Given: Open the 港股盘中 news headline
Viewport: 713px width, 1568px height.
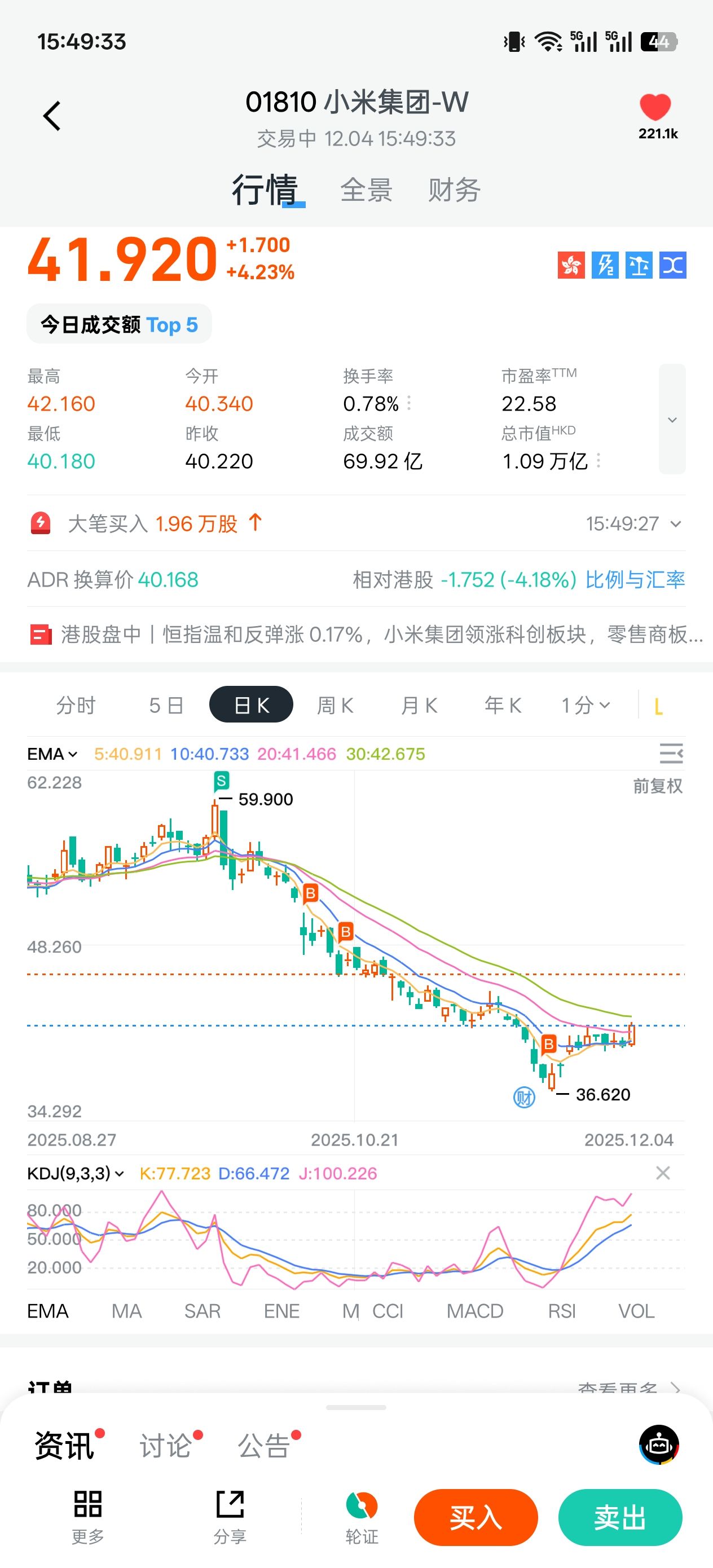Looking at the screenshot, I should pyautogui.click(x=366, y=635).
